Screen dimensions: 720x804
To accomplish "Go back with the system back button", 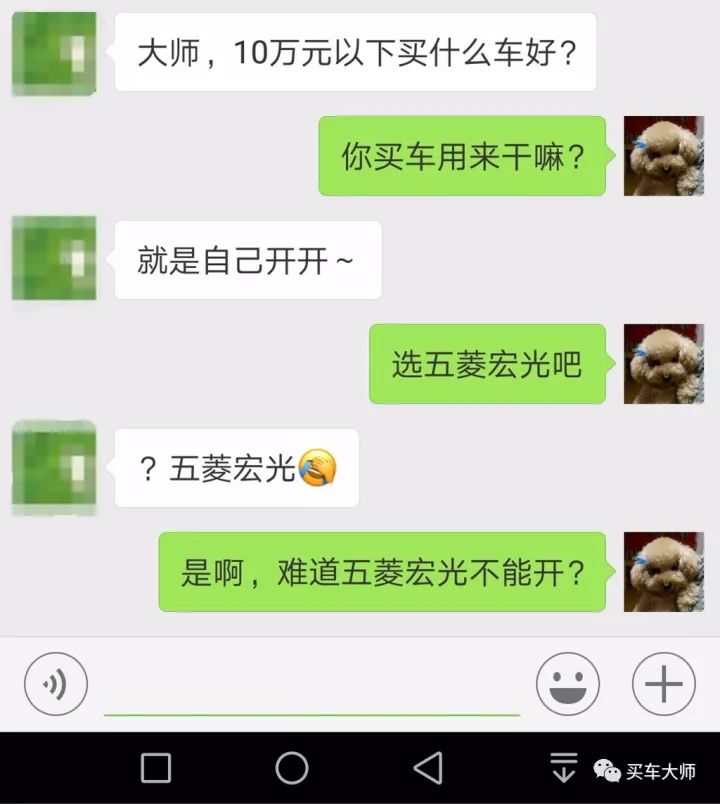I will 428,768.
